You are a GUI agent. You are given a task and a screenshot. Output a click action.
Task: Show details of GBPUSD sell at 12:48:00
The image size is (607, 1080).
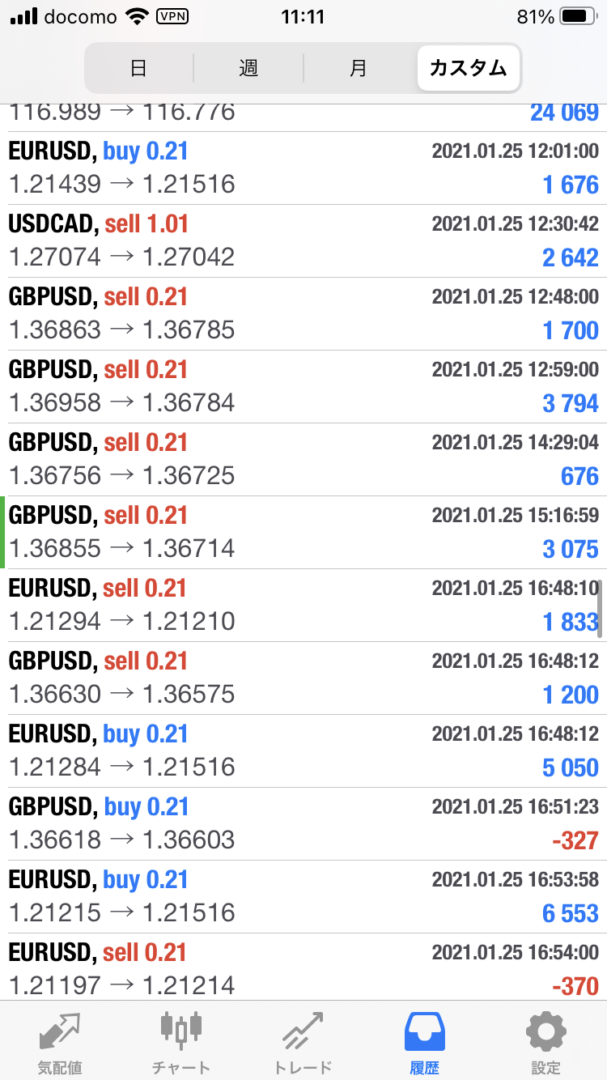[303, 314]
